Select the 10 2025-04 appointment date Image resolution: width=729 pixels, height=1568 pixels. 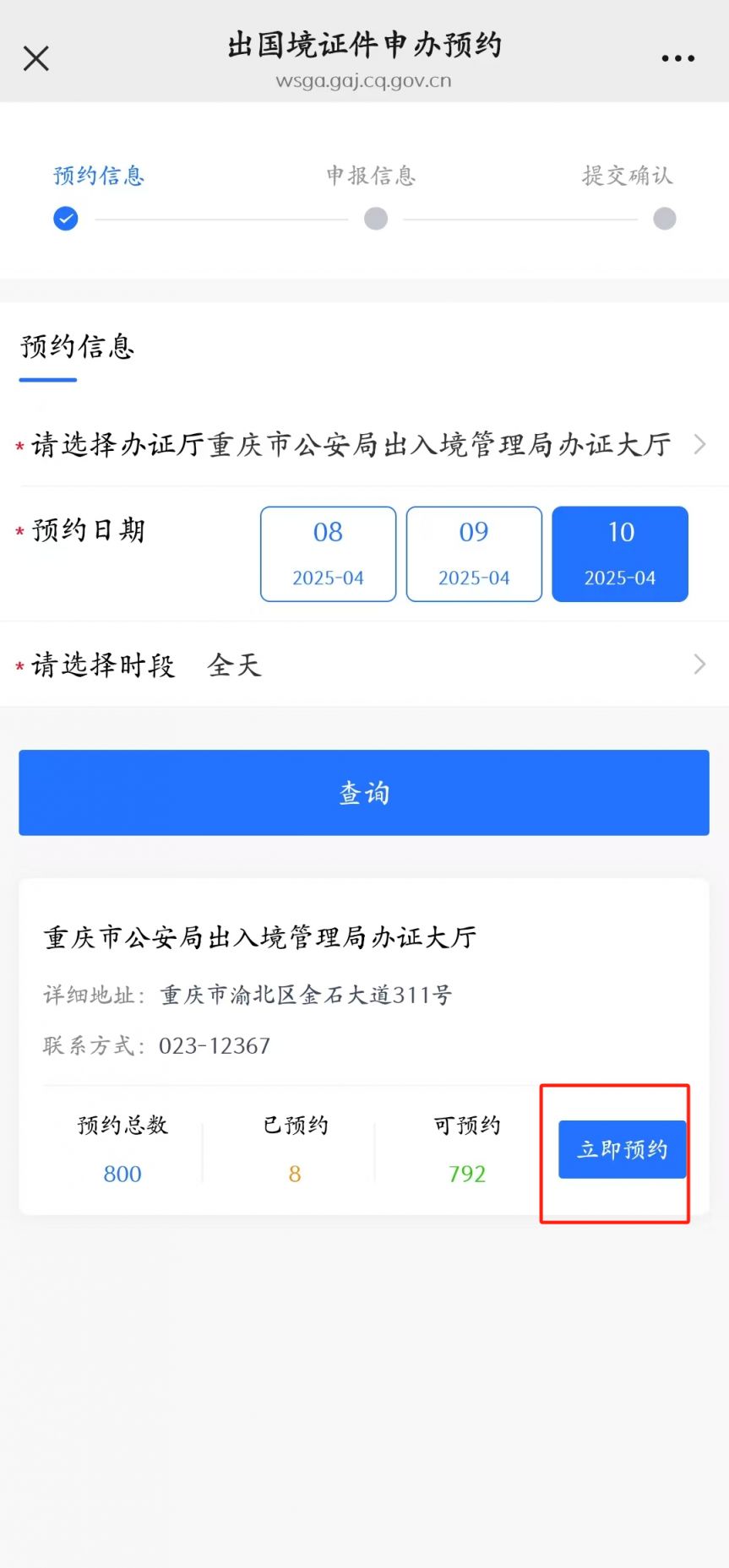pyautogui.click(x=620, y=554)
